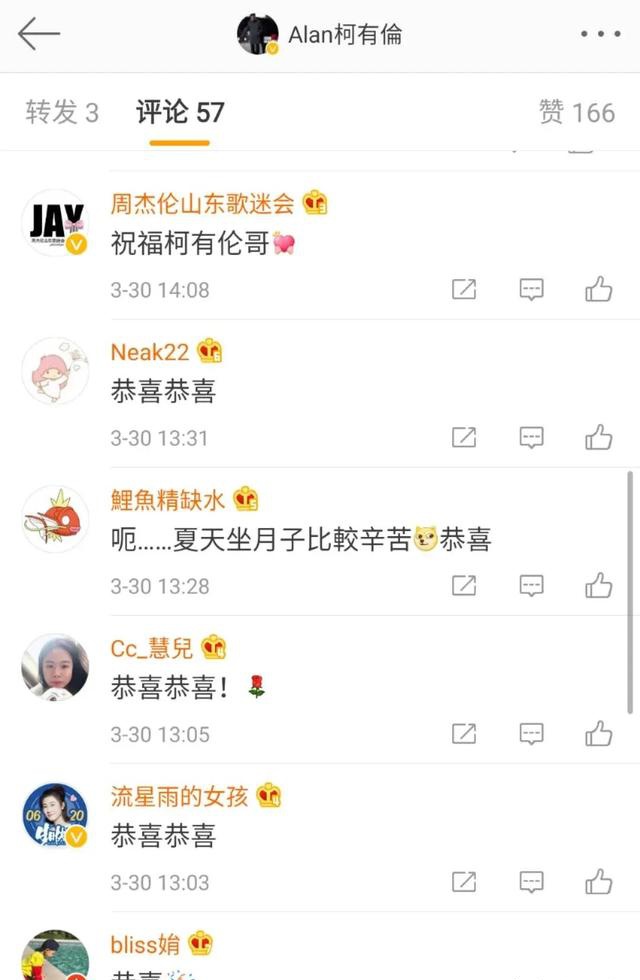Like the comment by 周杰伦山东歌迷会
This screenshot has height=980, width=640.
(x=599, y=290)
